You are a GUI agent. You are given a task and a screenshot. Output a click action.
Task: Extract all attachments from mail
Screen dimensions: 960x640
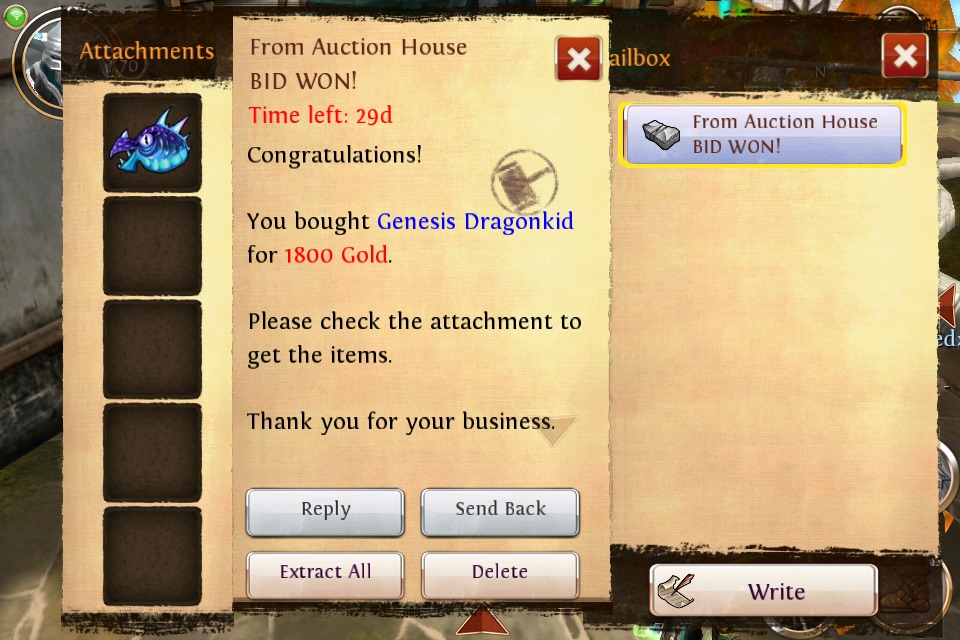(x=325, y=574)
